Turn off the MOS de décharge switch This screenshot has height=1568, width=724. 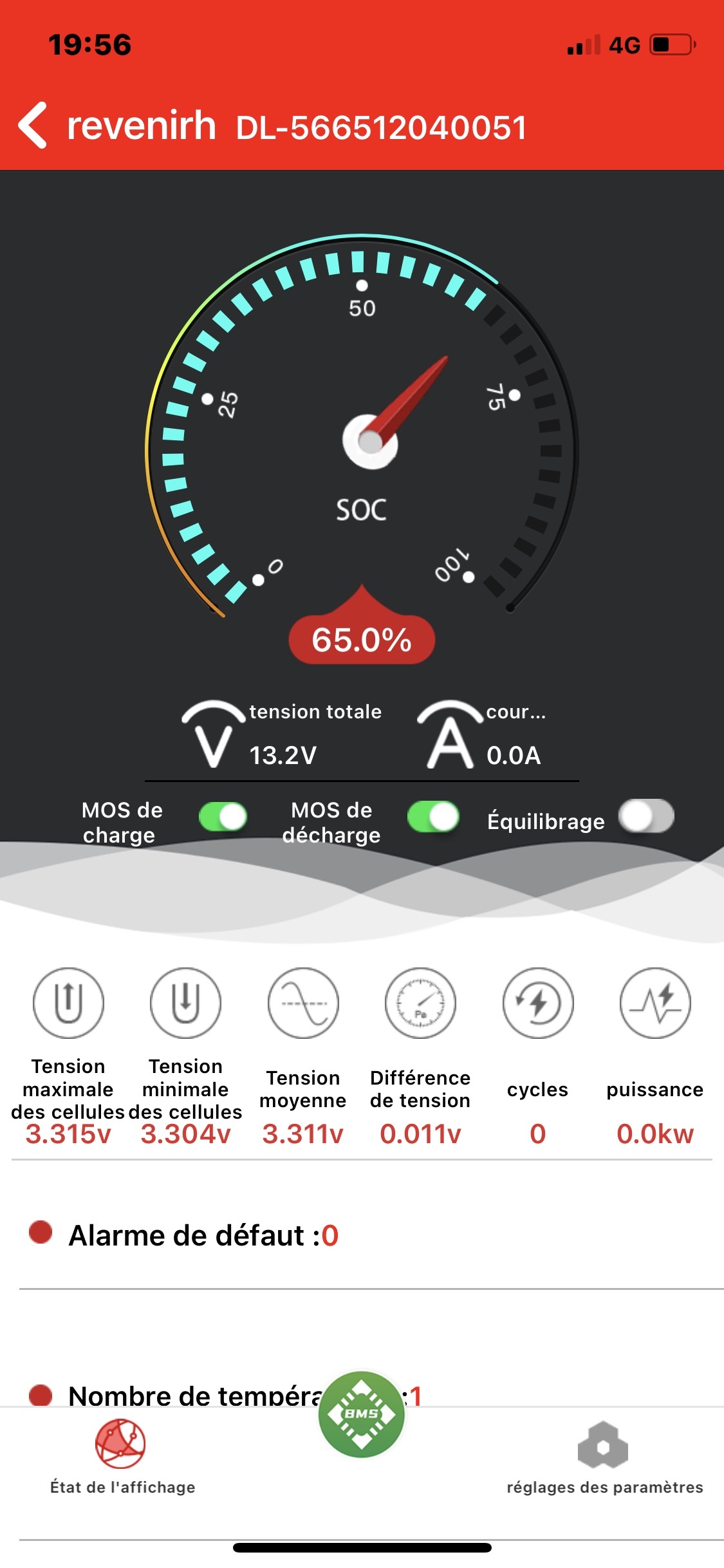pyautogui.click(x=433, y=817)
